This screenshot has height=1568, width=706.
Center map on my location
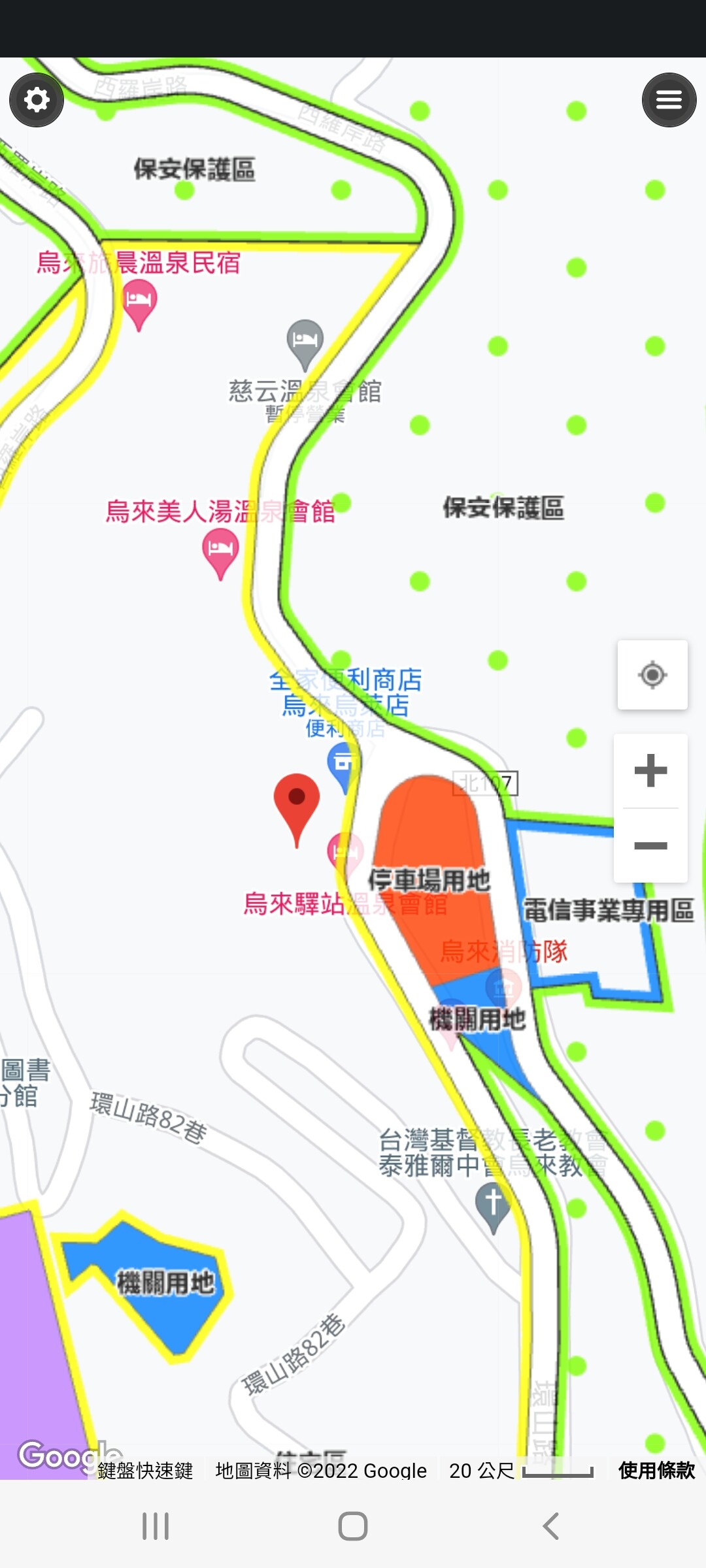tap(652, 675)
